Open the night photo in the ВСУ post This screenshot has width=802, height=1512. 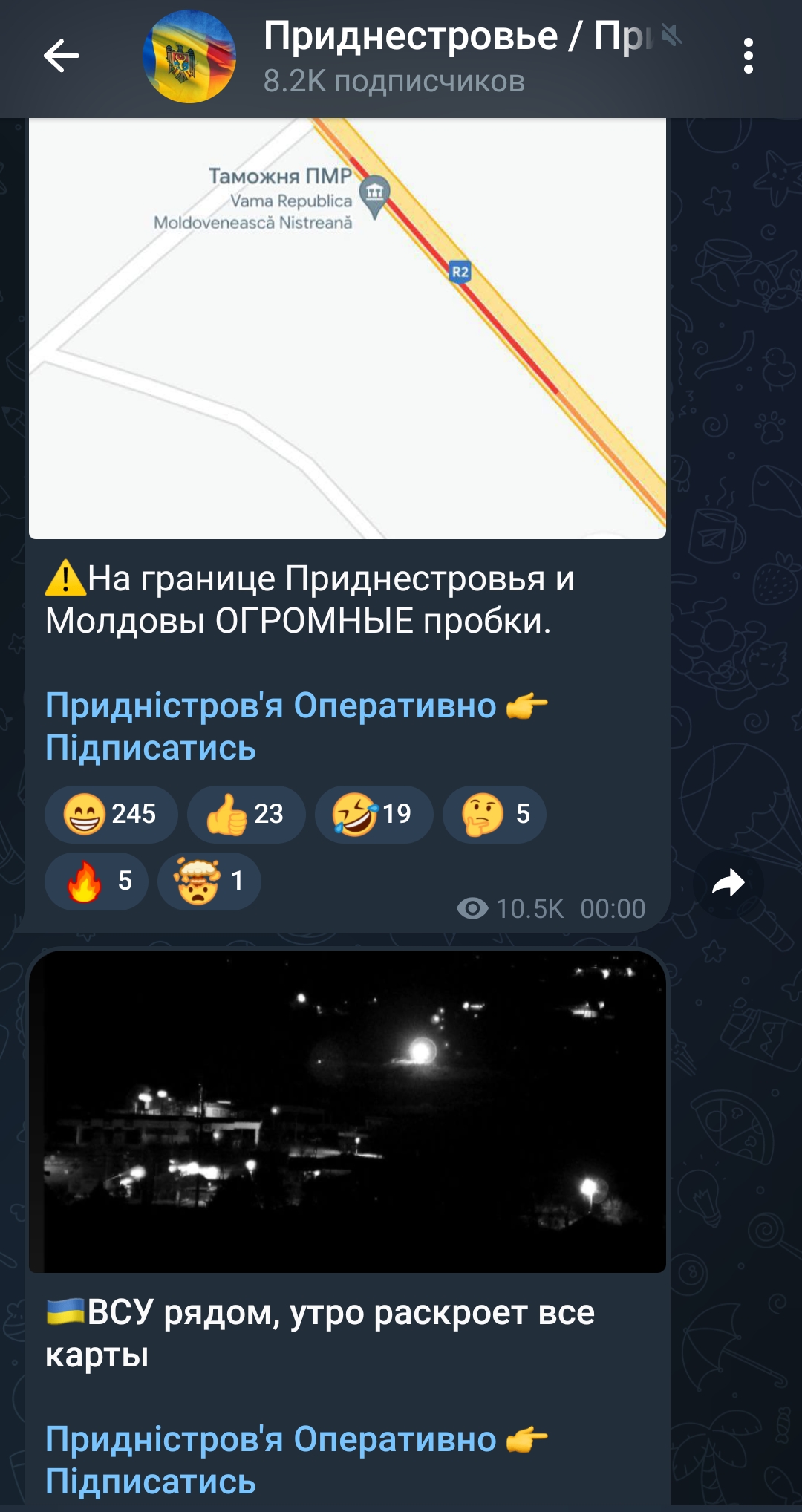347,1111
